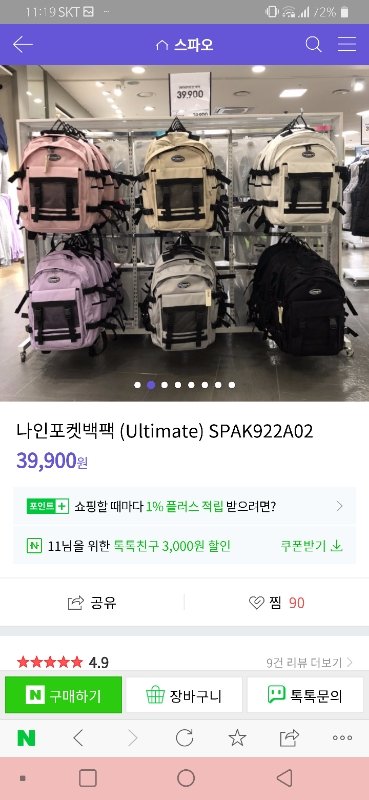Open the browser three-dot more menu

pos(342,738)
